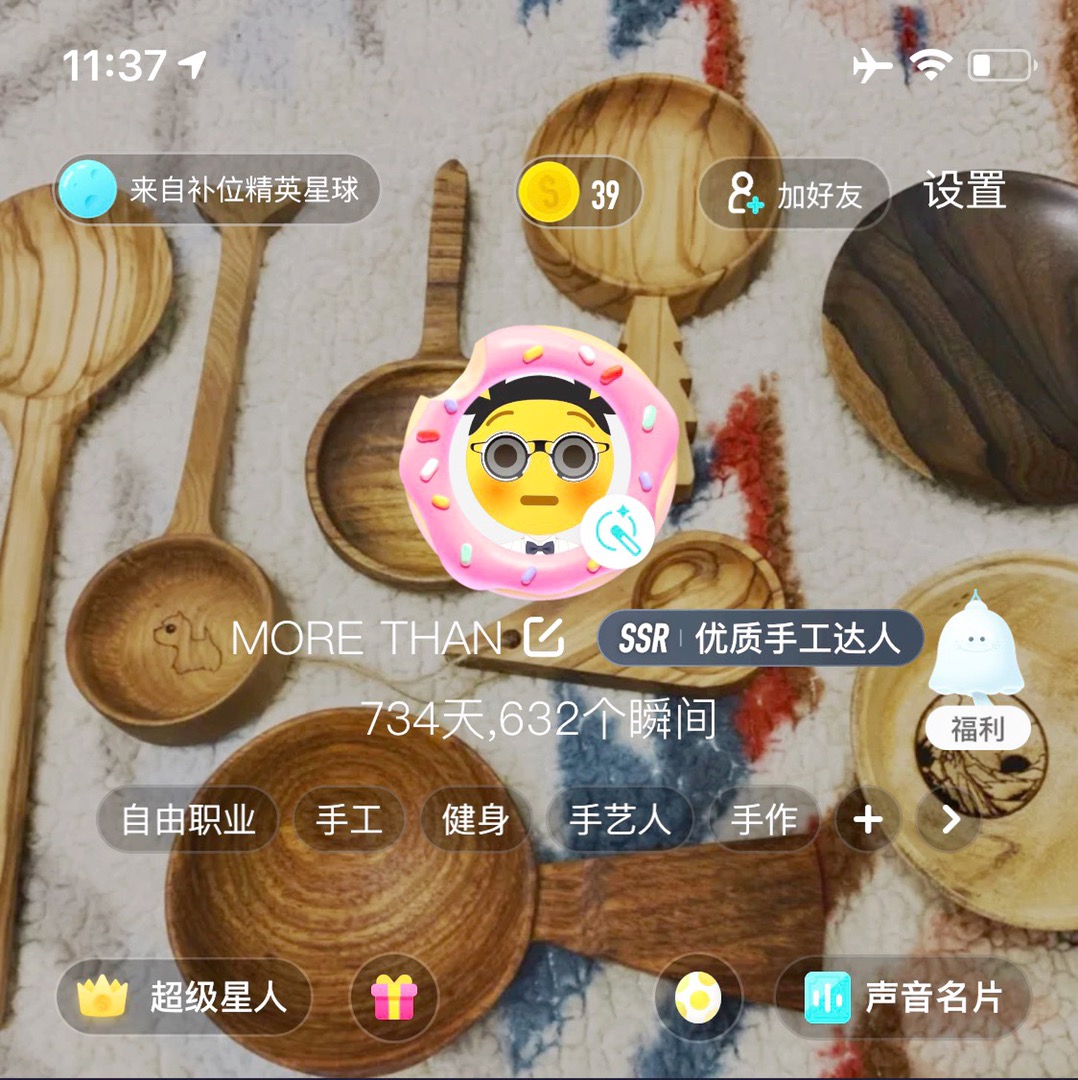Tap 加好友 to add friends
1078x1080 pixels.
(794, 194)
